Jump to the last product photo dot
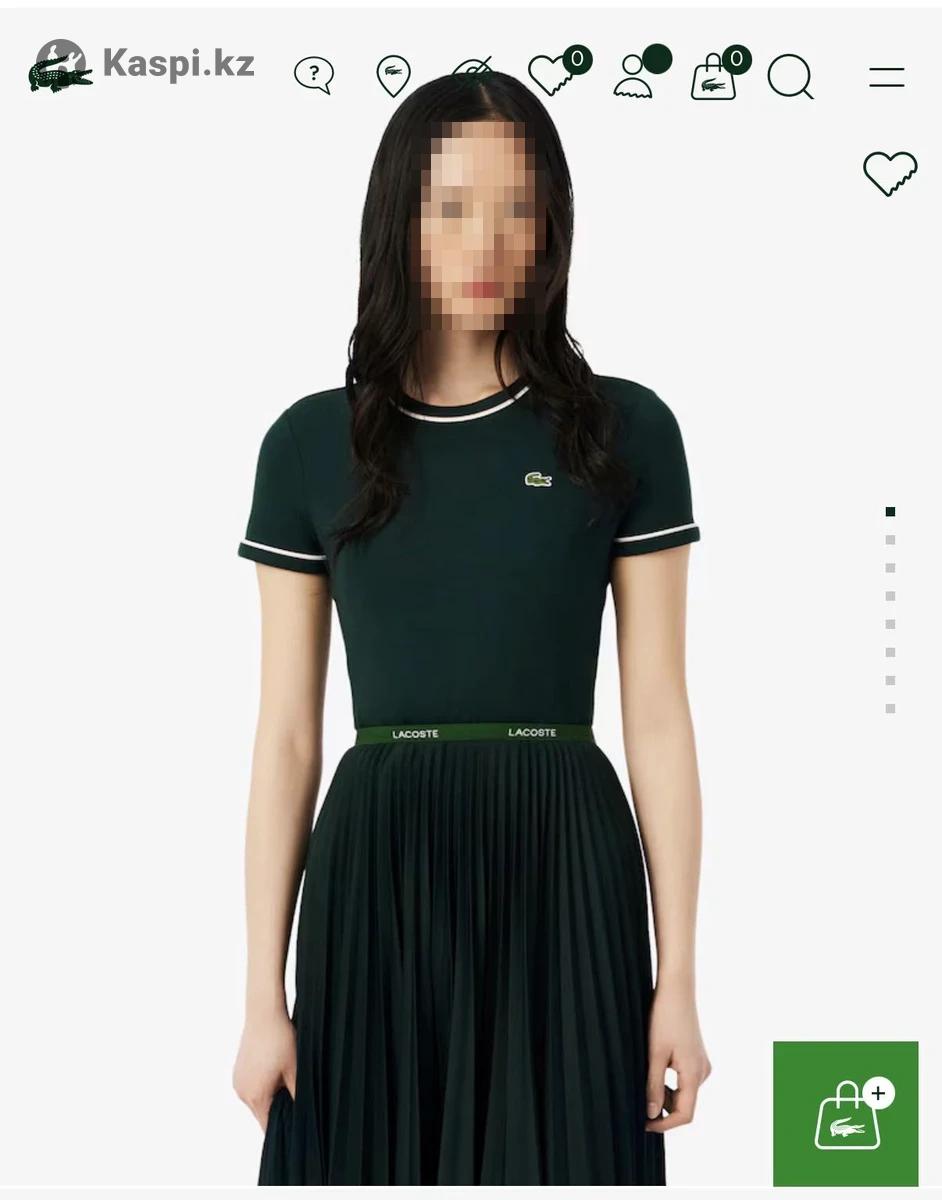Screen dimensions: 942x1200 (x=890, y=709)
